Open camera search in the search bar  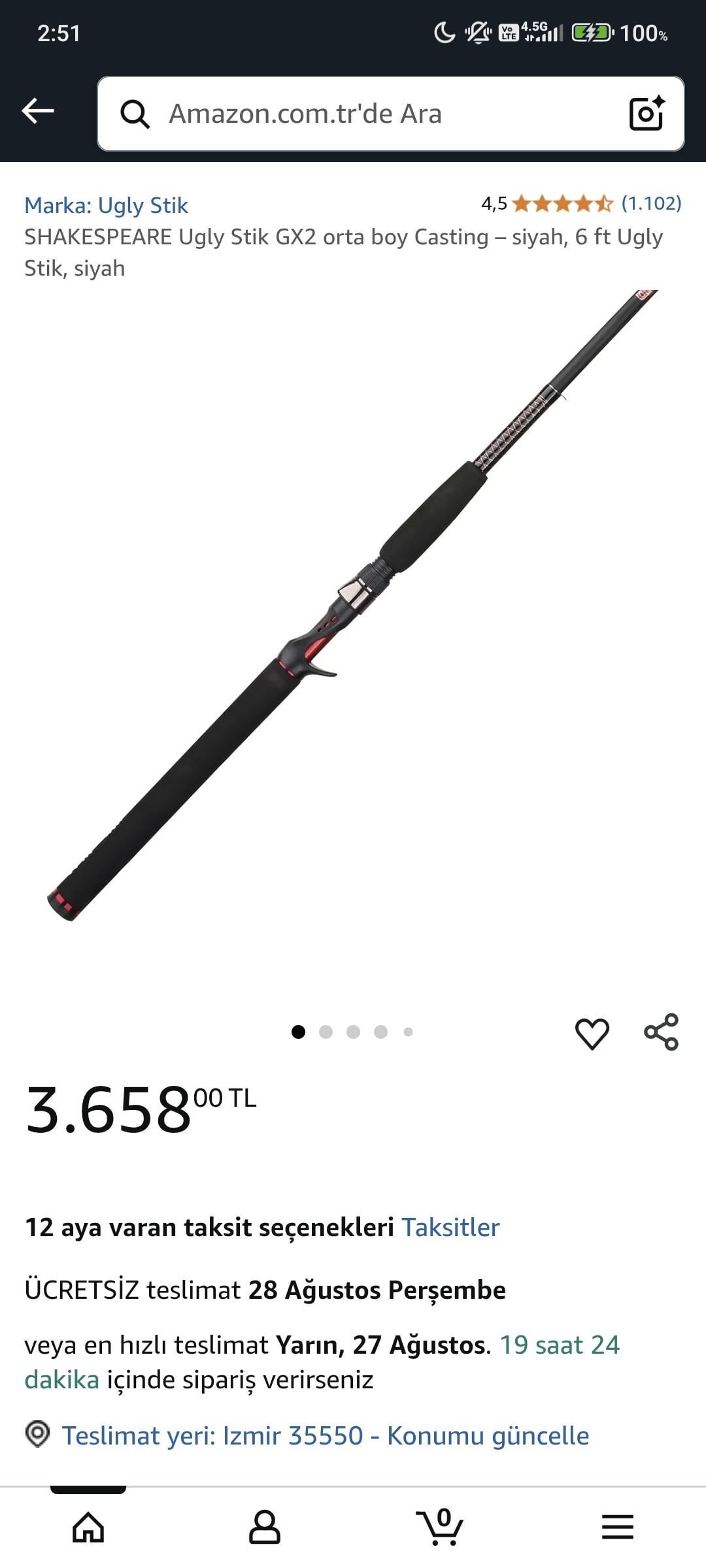click(x=646, y=114)
